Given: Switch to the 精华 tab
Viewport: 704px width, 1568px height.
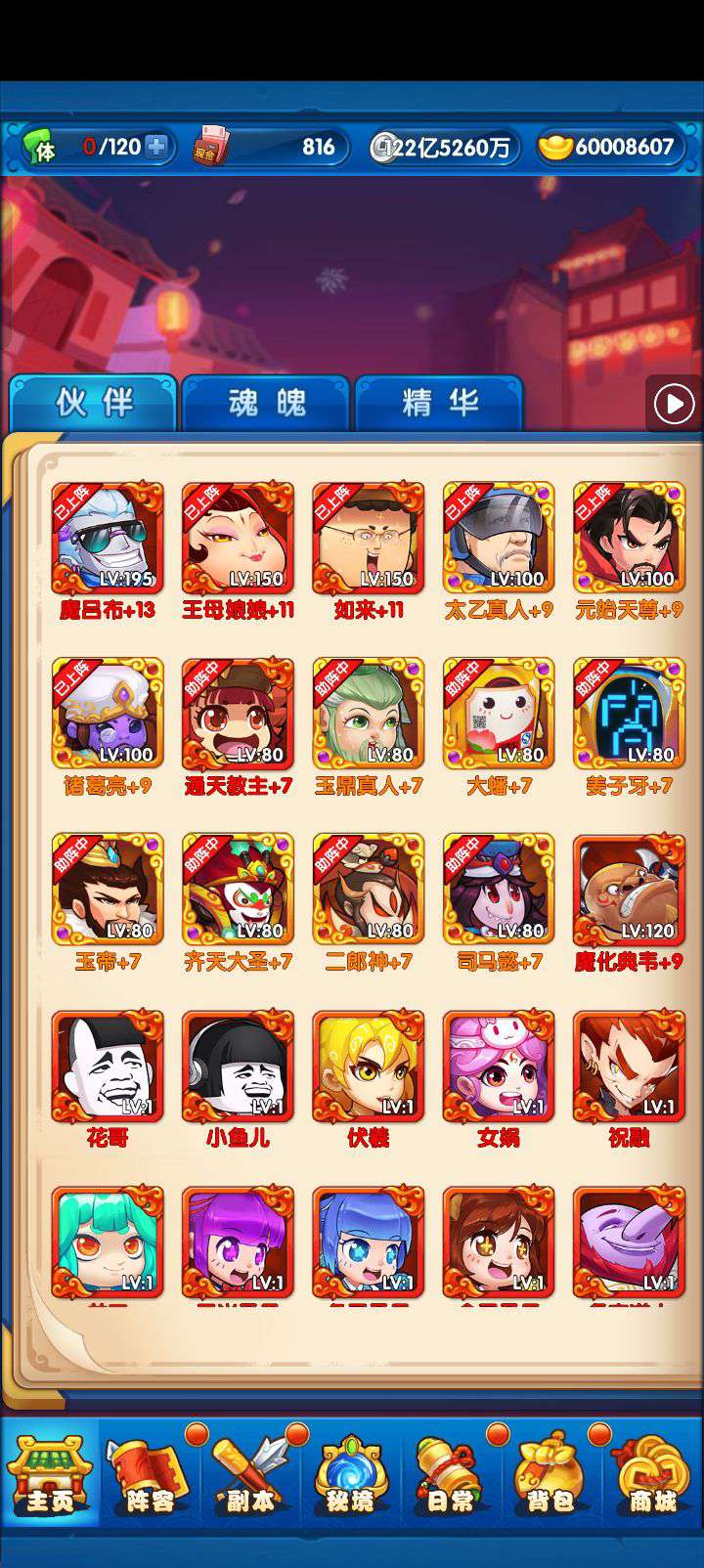Looking at the screenshot, I should point(439,403).
